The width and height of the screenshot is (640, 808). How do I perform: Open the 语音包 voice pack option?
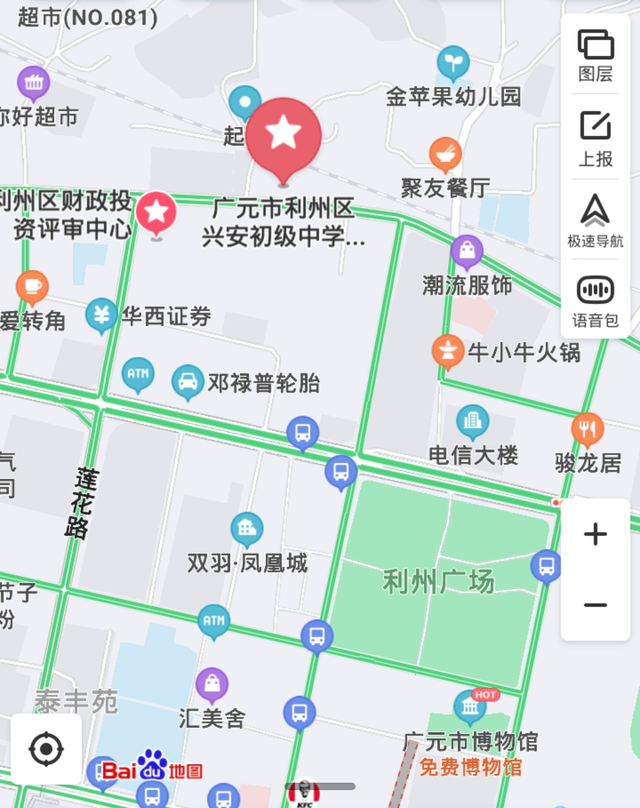pos(595,301)
